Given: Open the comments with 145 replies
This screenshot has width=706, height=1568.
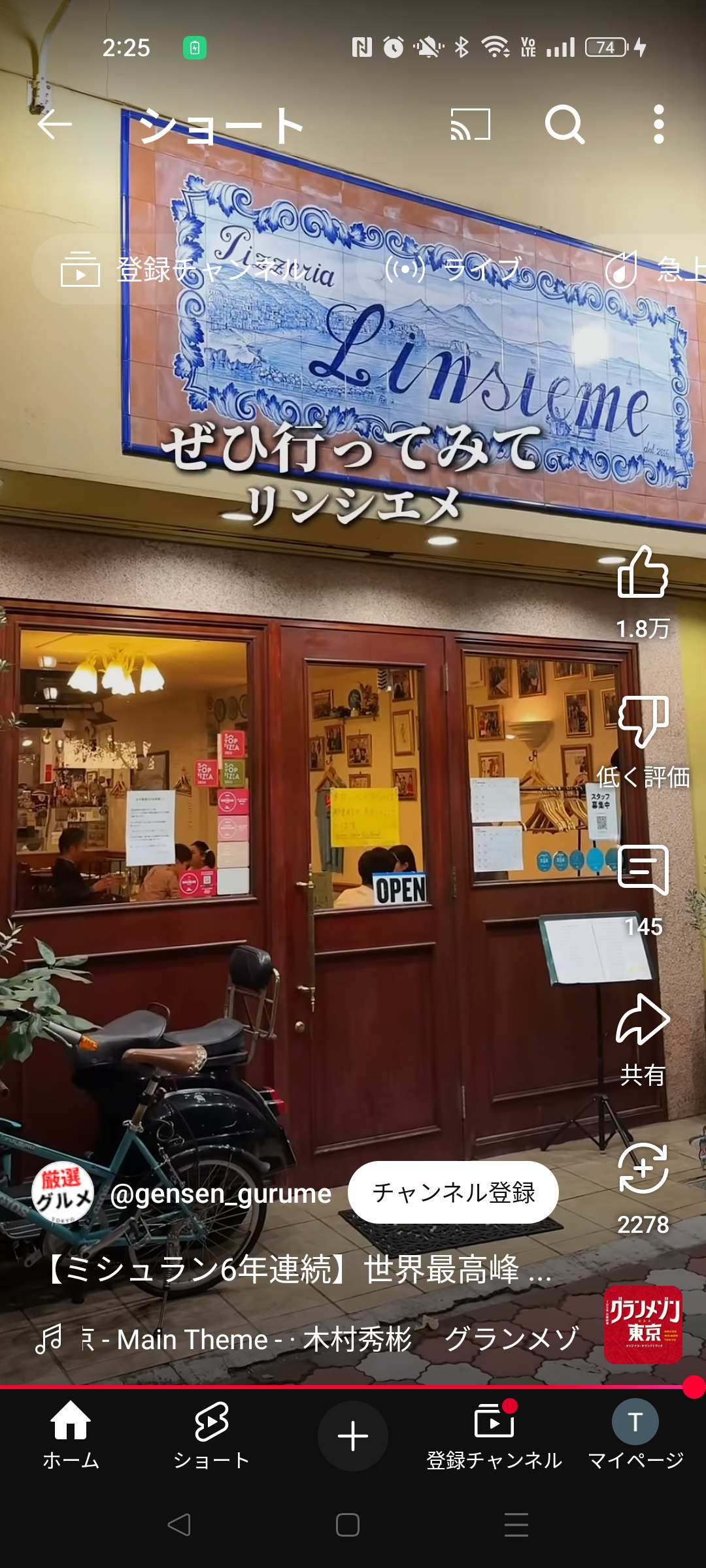Looking at the screenshot, I should pos(643,870).
